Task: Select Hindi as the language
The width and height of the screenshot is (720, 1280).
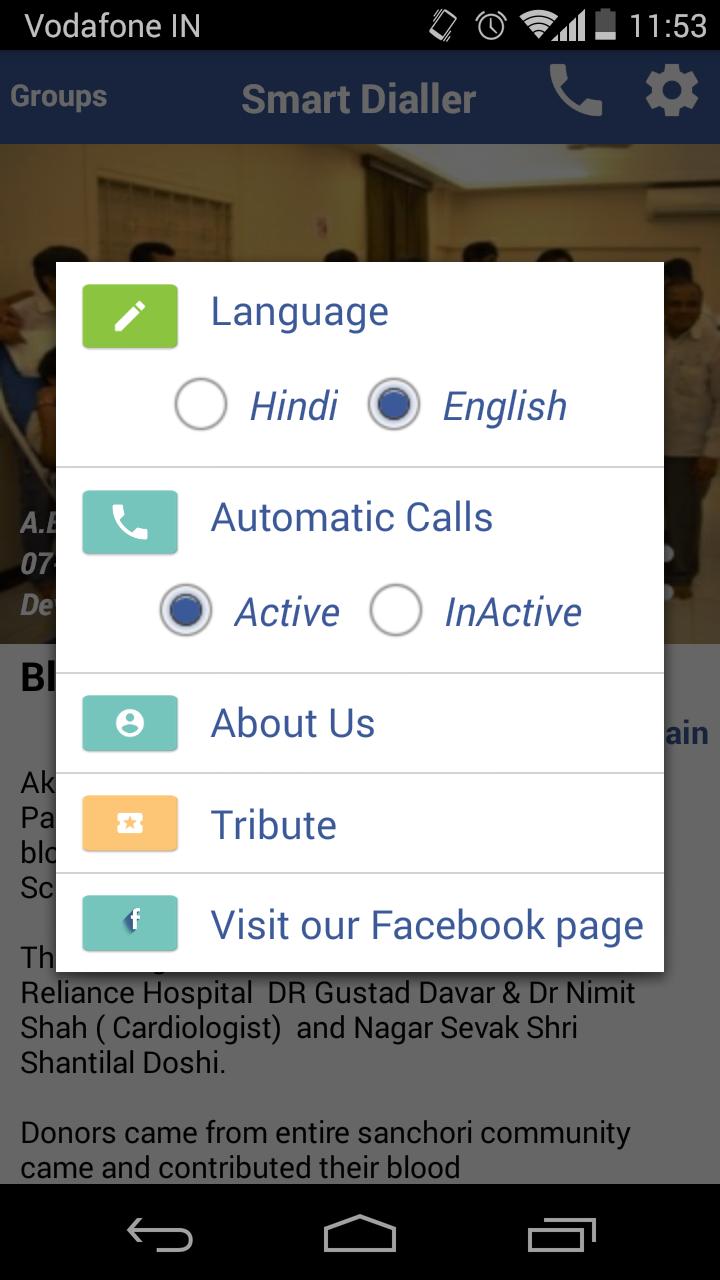Action: pyautogui.click(x=201, y=405)
